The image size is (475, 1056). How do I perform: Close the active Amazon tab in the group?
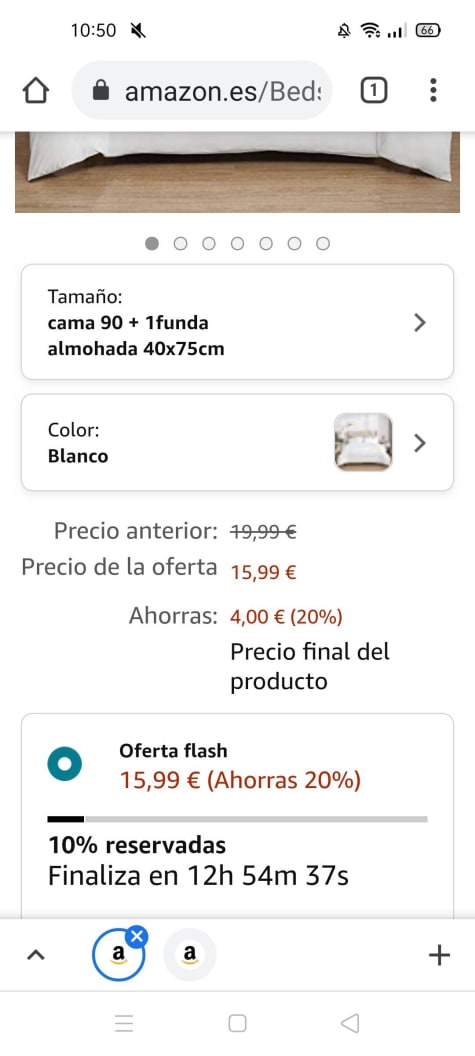[x=138, y=935]
